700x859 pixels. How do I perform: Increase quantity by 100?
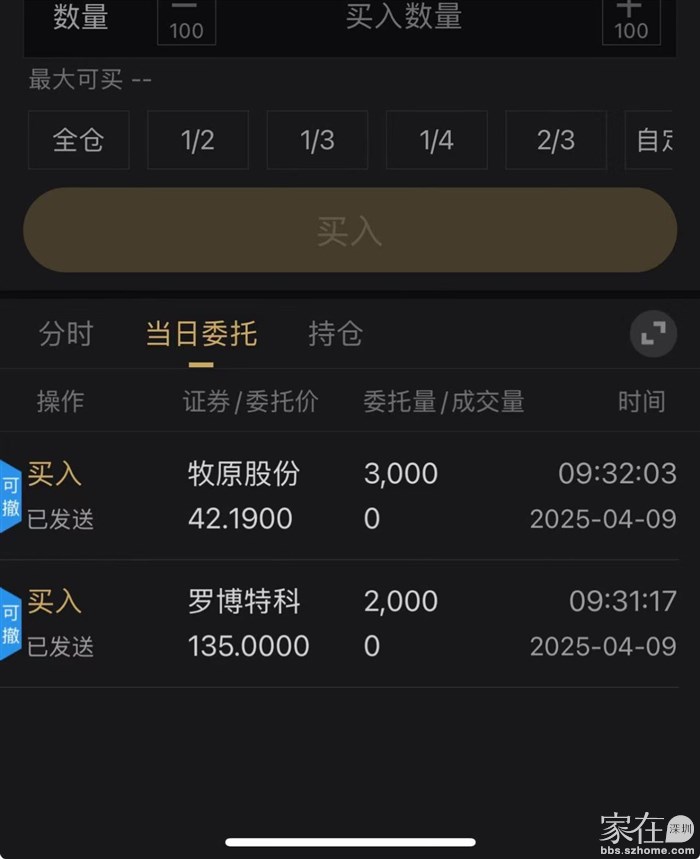tap(631, 20)
